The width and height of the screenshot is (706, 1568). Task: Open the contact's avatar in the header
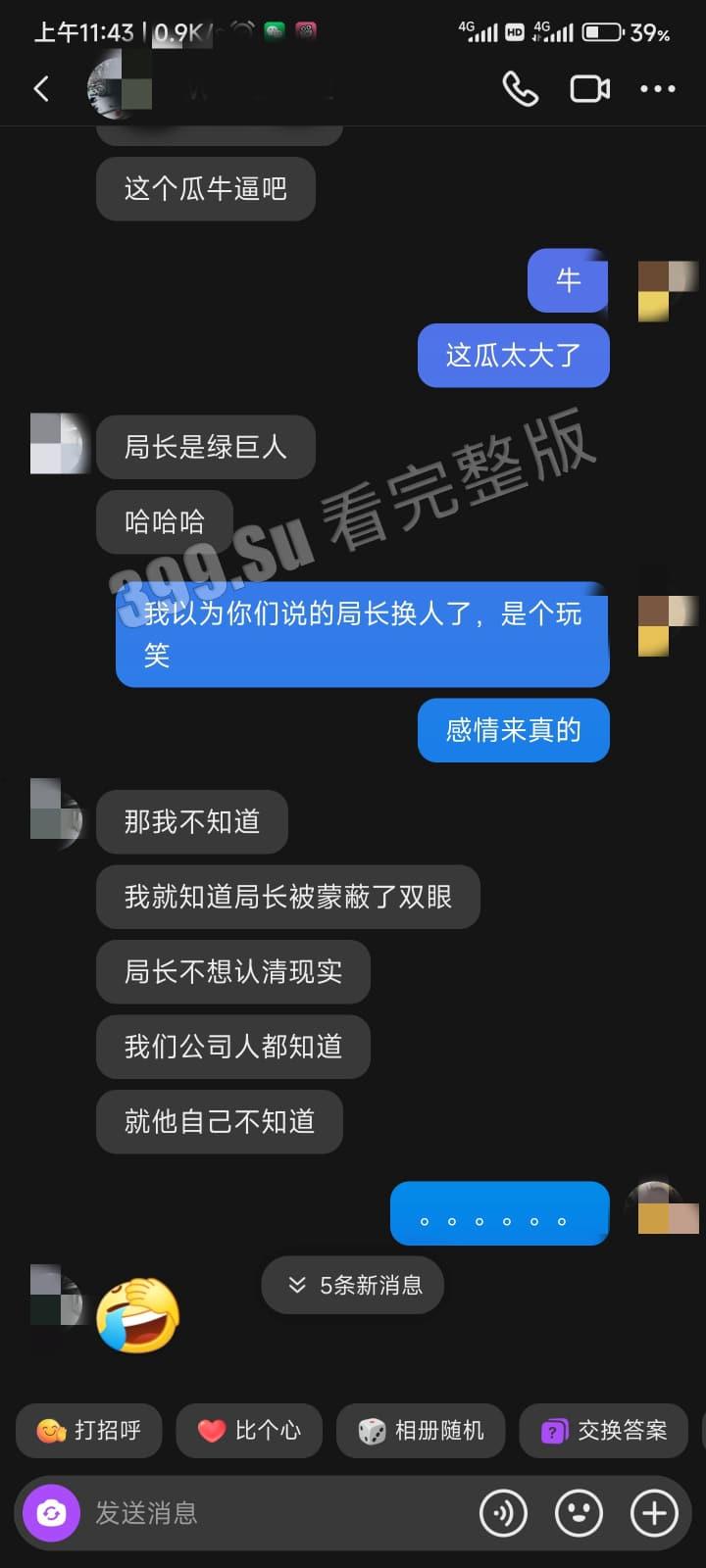(x=119, y=89)
